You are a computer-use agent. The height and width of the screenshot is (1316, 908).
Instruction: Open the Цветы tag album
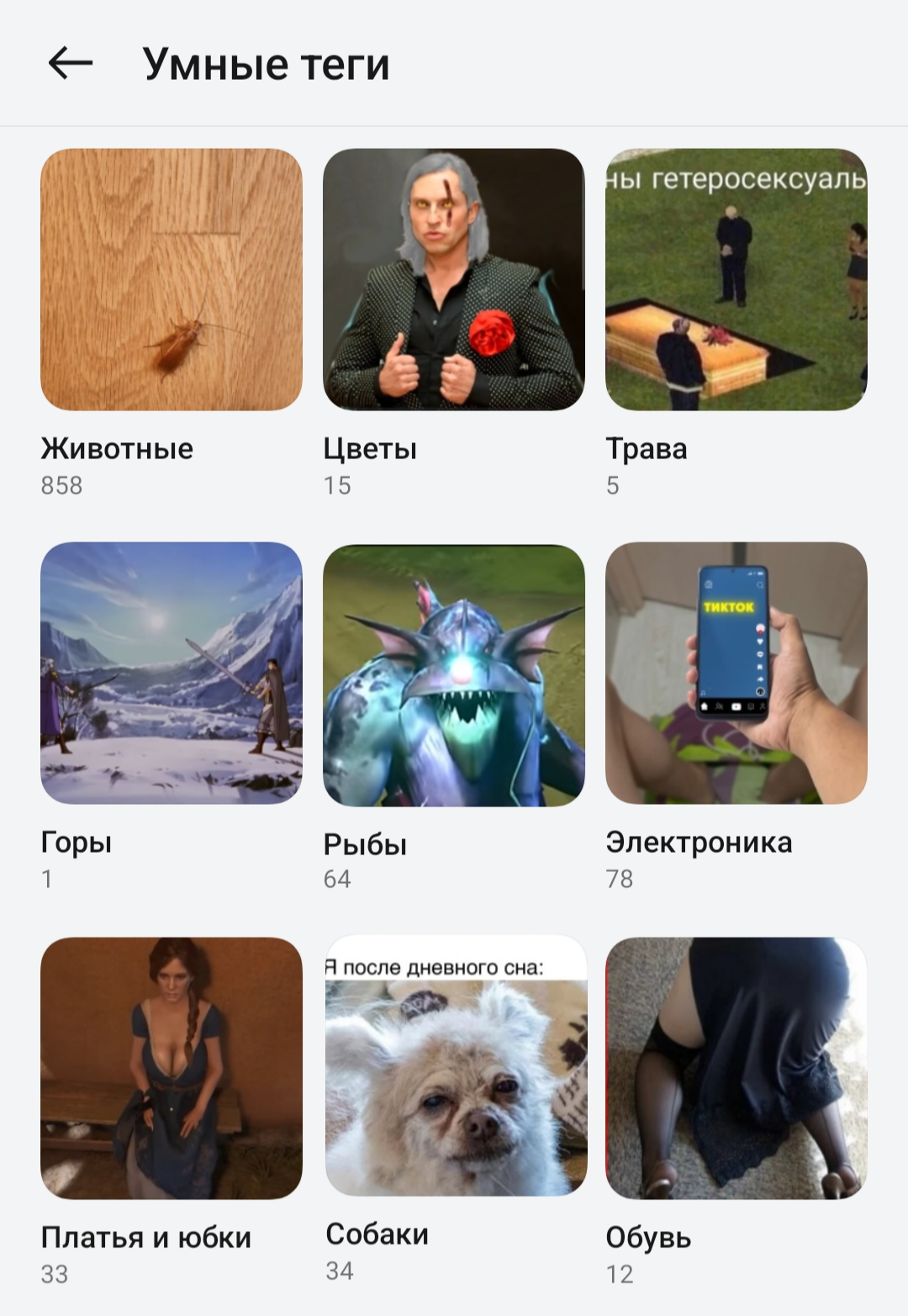coord(454,280)
